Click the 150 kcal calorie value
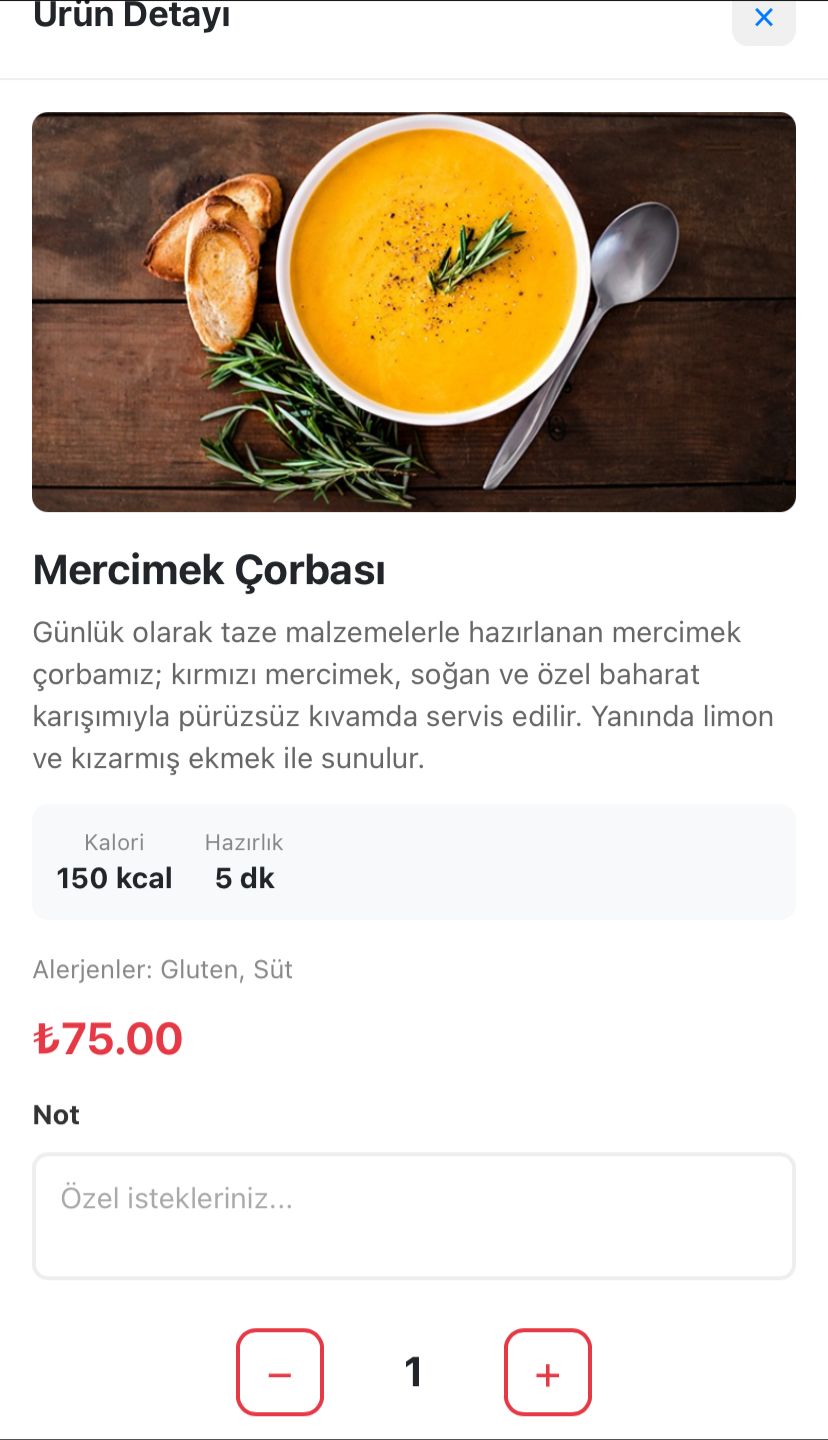 point(114,878)
